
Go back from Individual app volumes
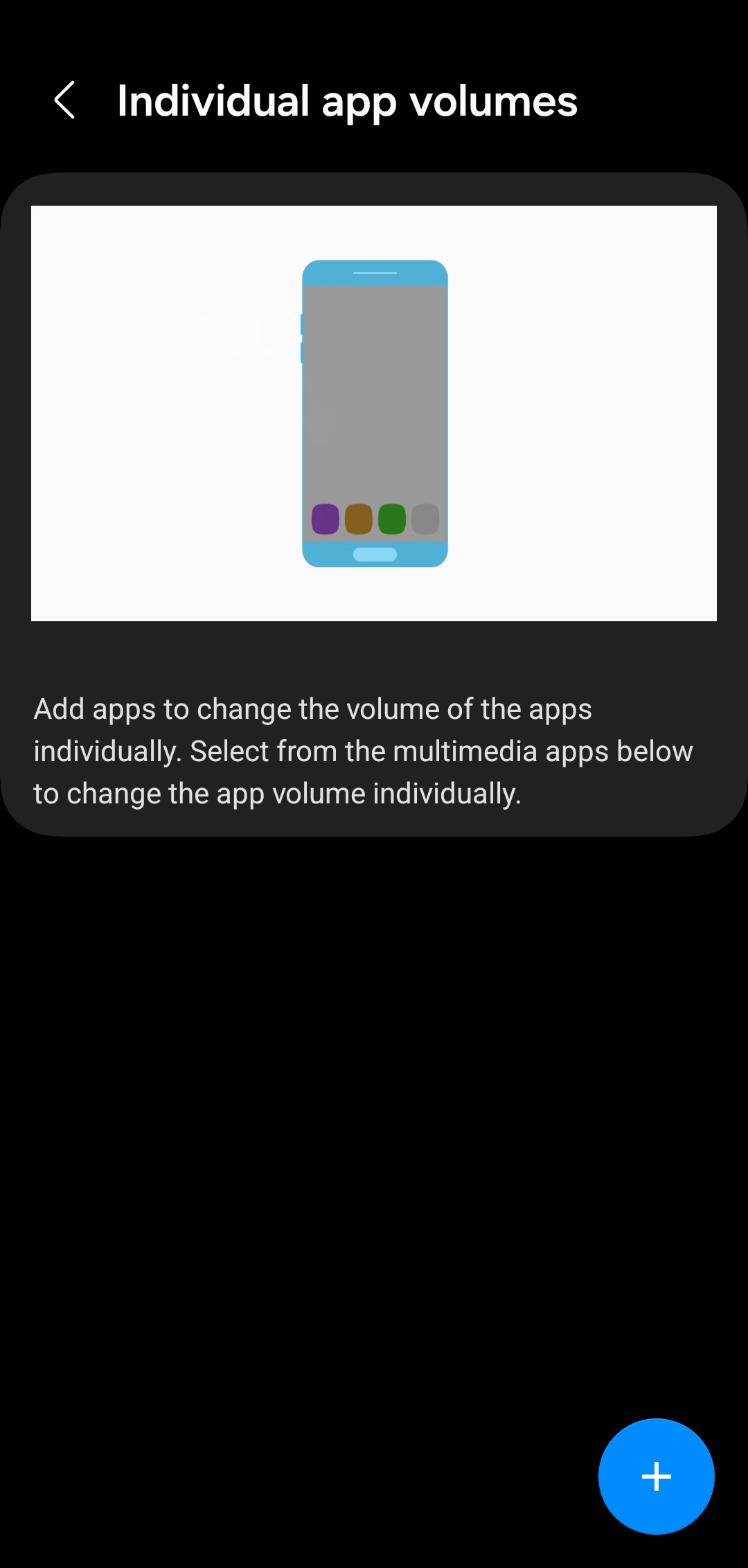point(65,100)
